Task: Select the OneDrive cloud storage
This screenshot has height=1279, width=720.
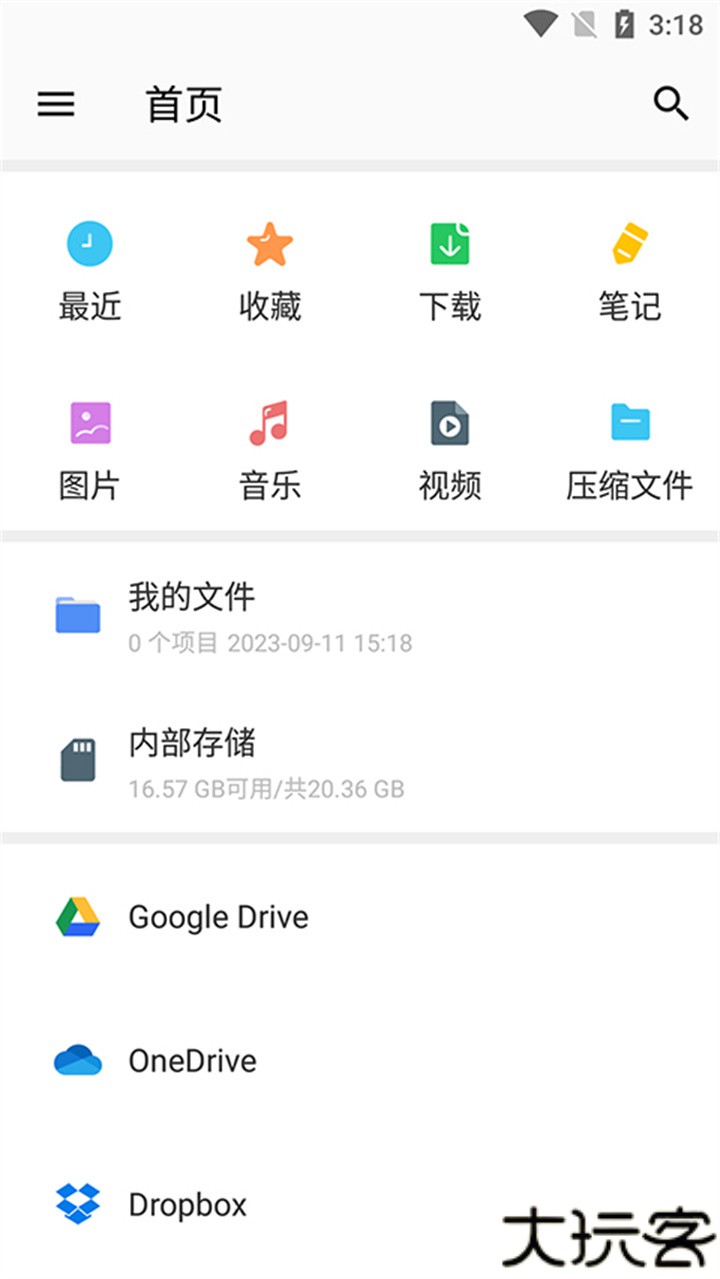Action: click(x=192, y=1061)
